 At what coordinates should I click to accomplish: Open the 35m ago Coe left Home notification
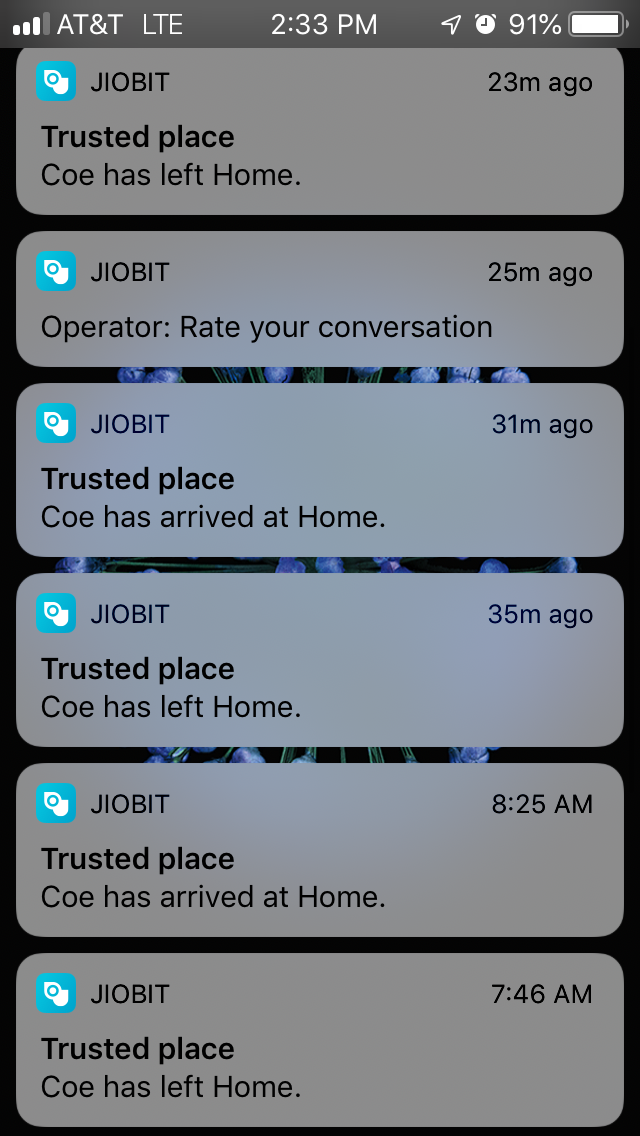(320, 660)
